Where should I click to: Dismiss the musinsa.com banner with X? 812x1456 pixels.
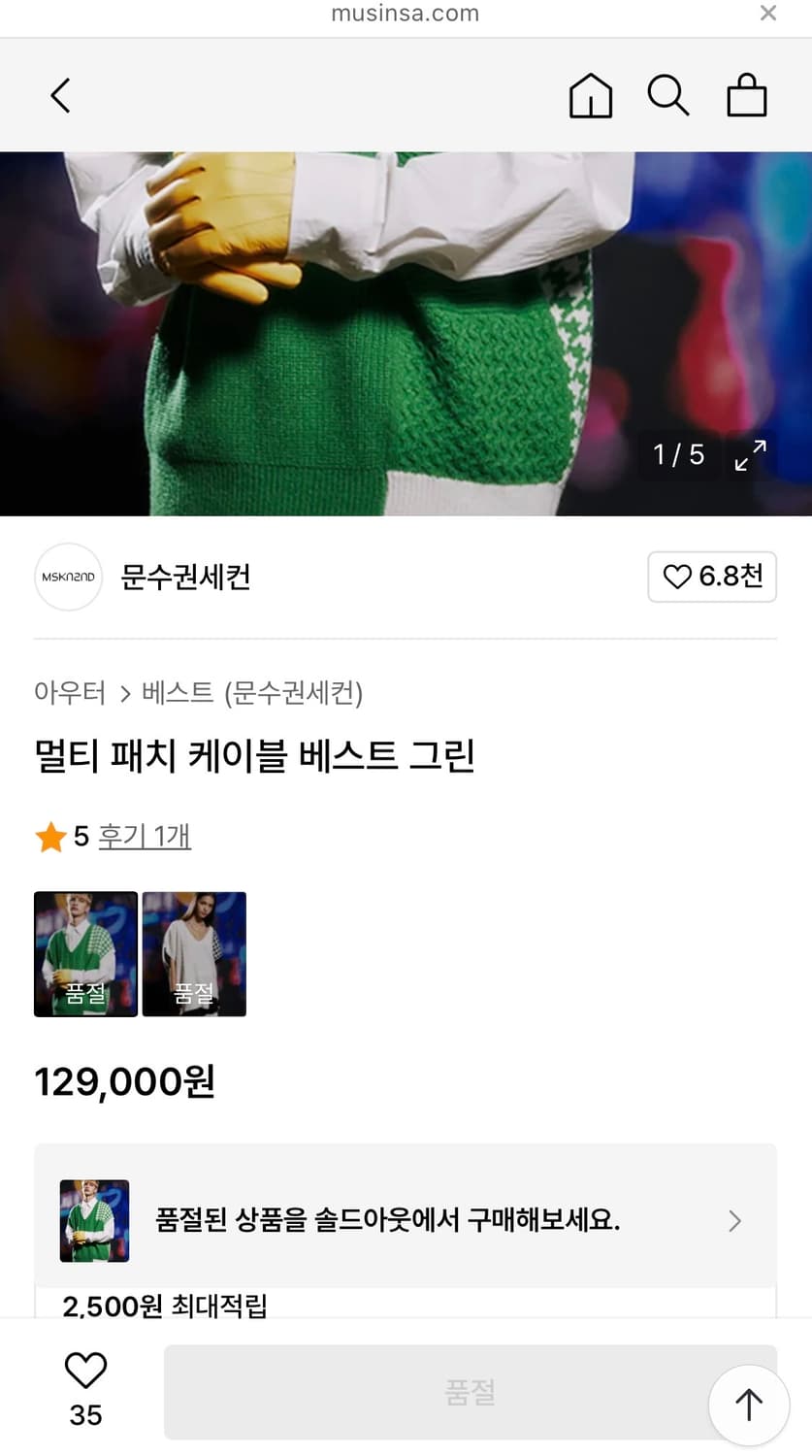coord(767,14)
